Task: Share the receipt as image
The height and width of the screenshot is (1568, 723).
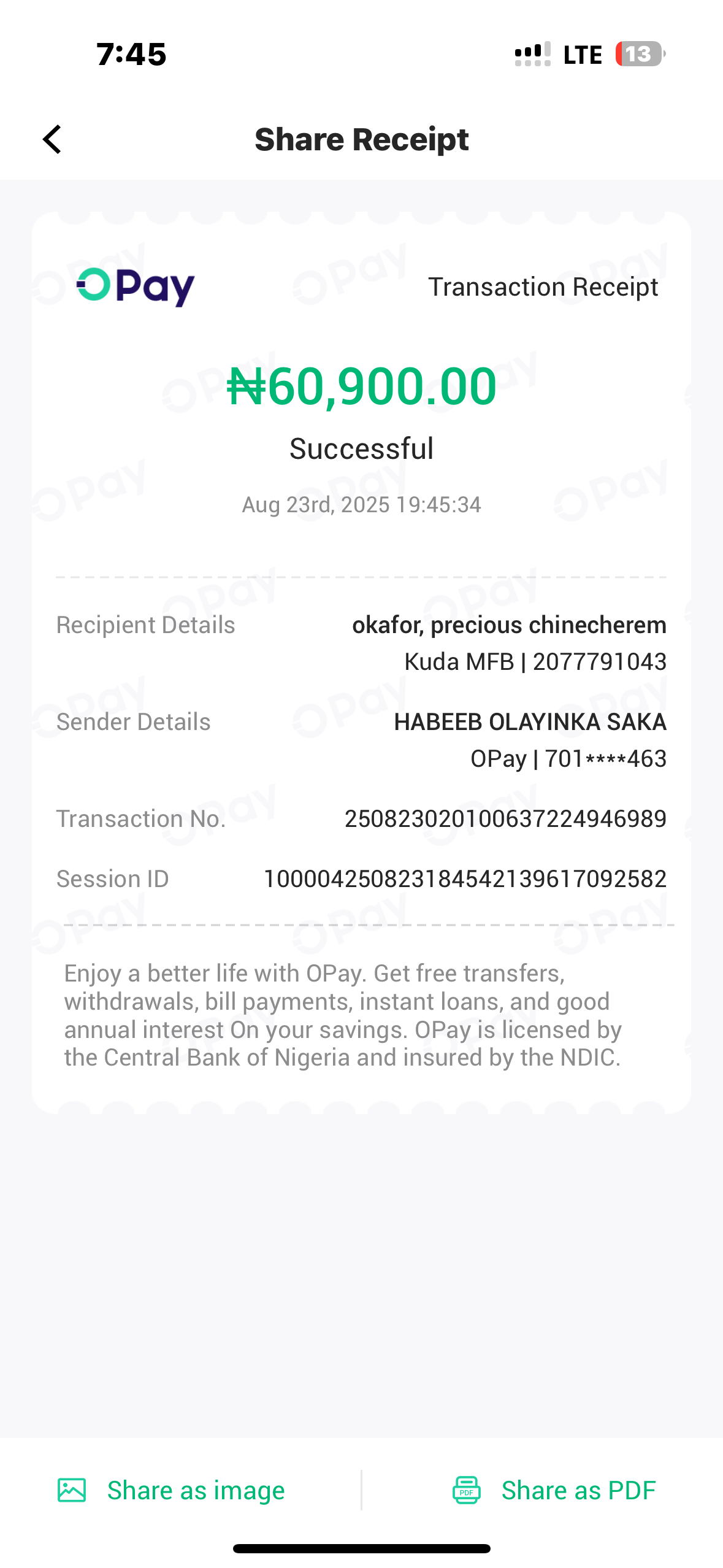Action: pos(172,1490)
